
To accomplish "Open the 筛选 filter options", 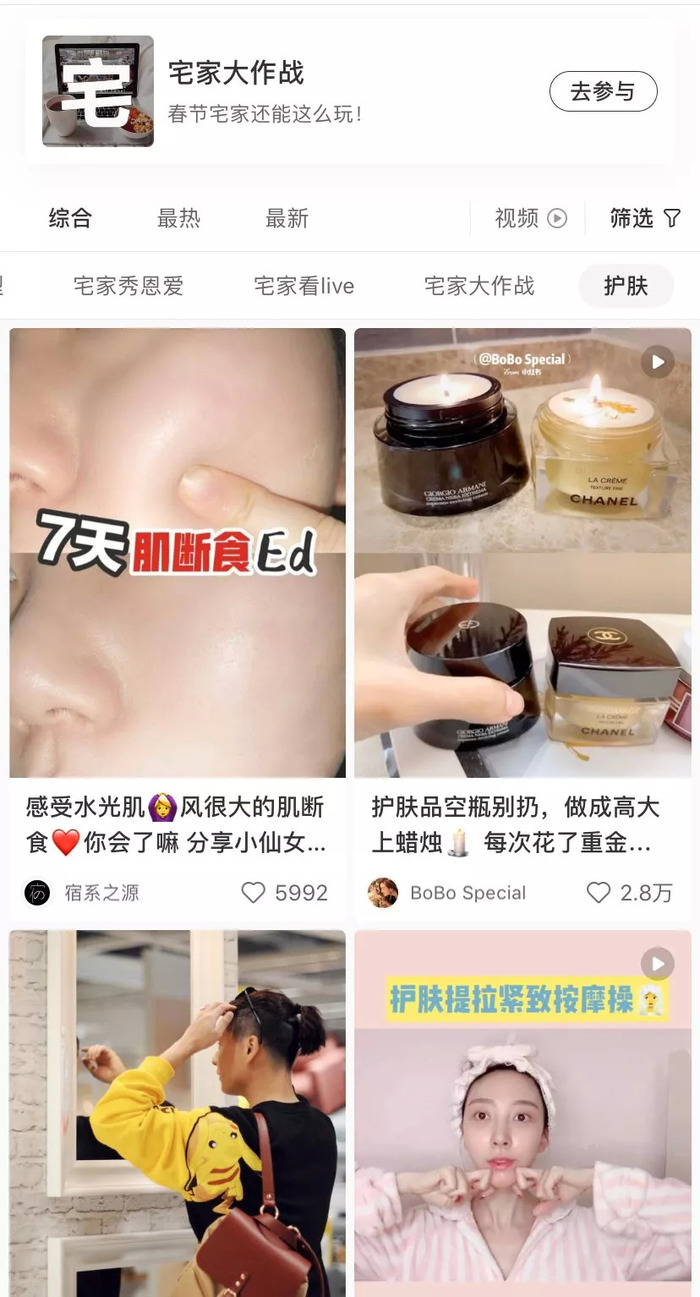I will [x=645, y=218].
